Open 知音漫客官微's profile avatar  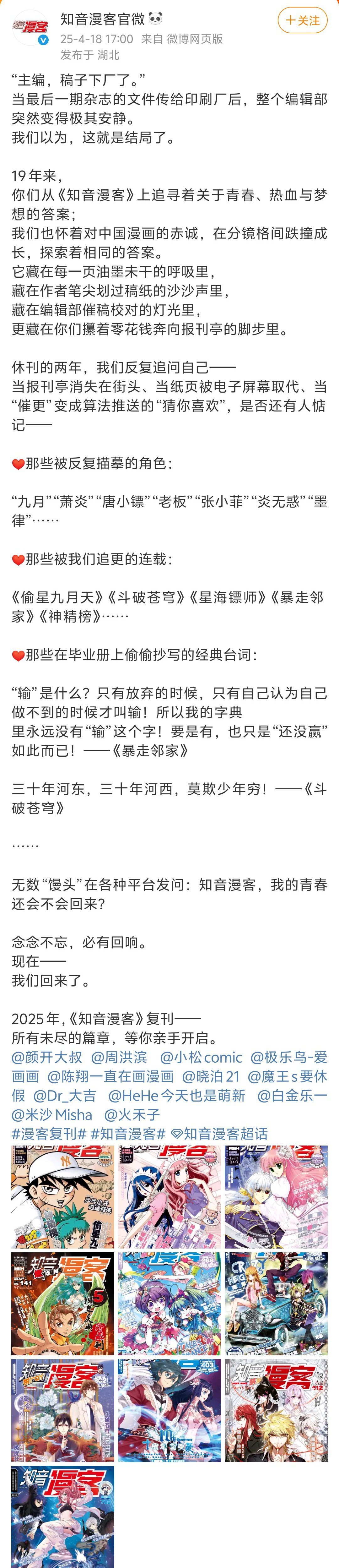coord(30,27)
